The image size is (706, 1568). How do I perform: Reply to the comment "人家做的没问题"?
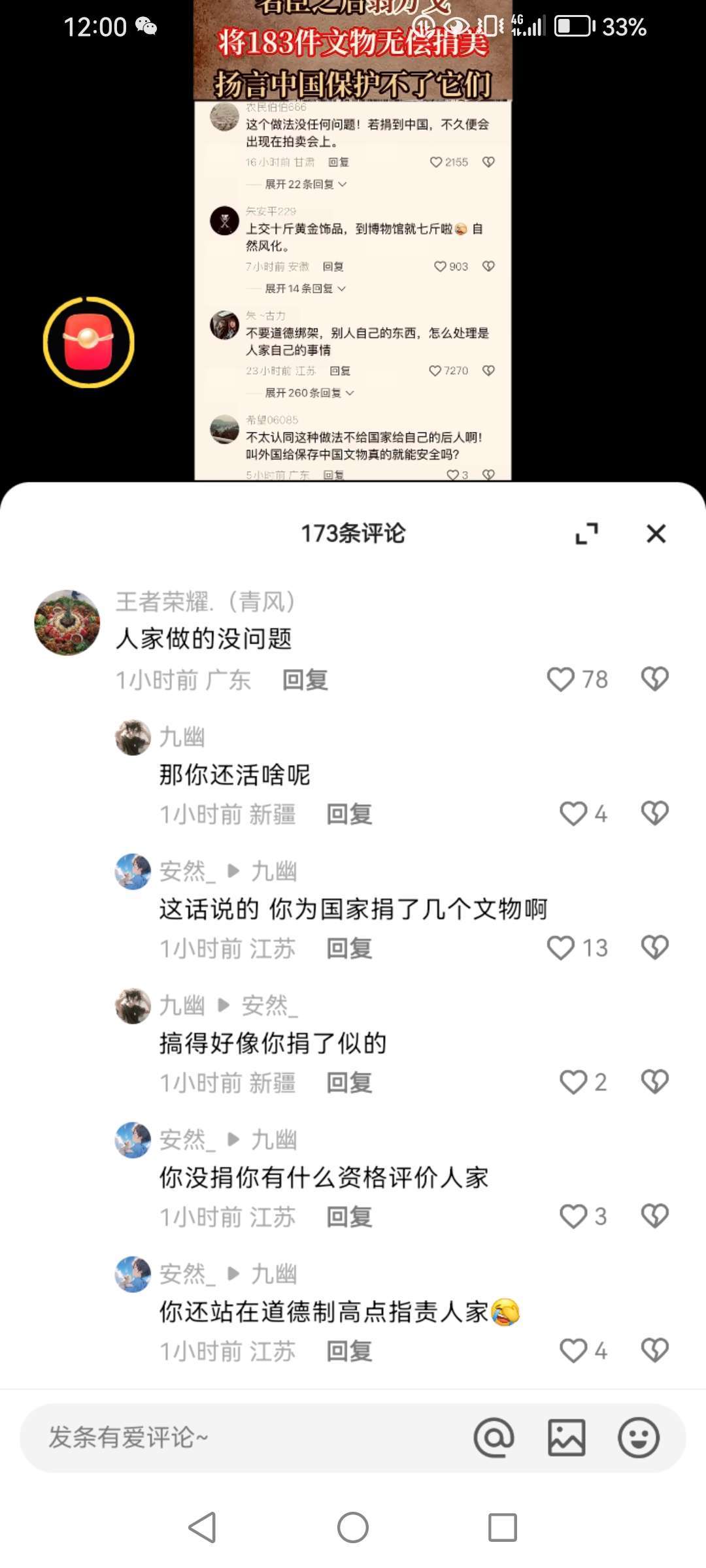(x=305, y=680)
